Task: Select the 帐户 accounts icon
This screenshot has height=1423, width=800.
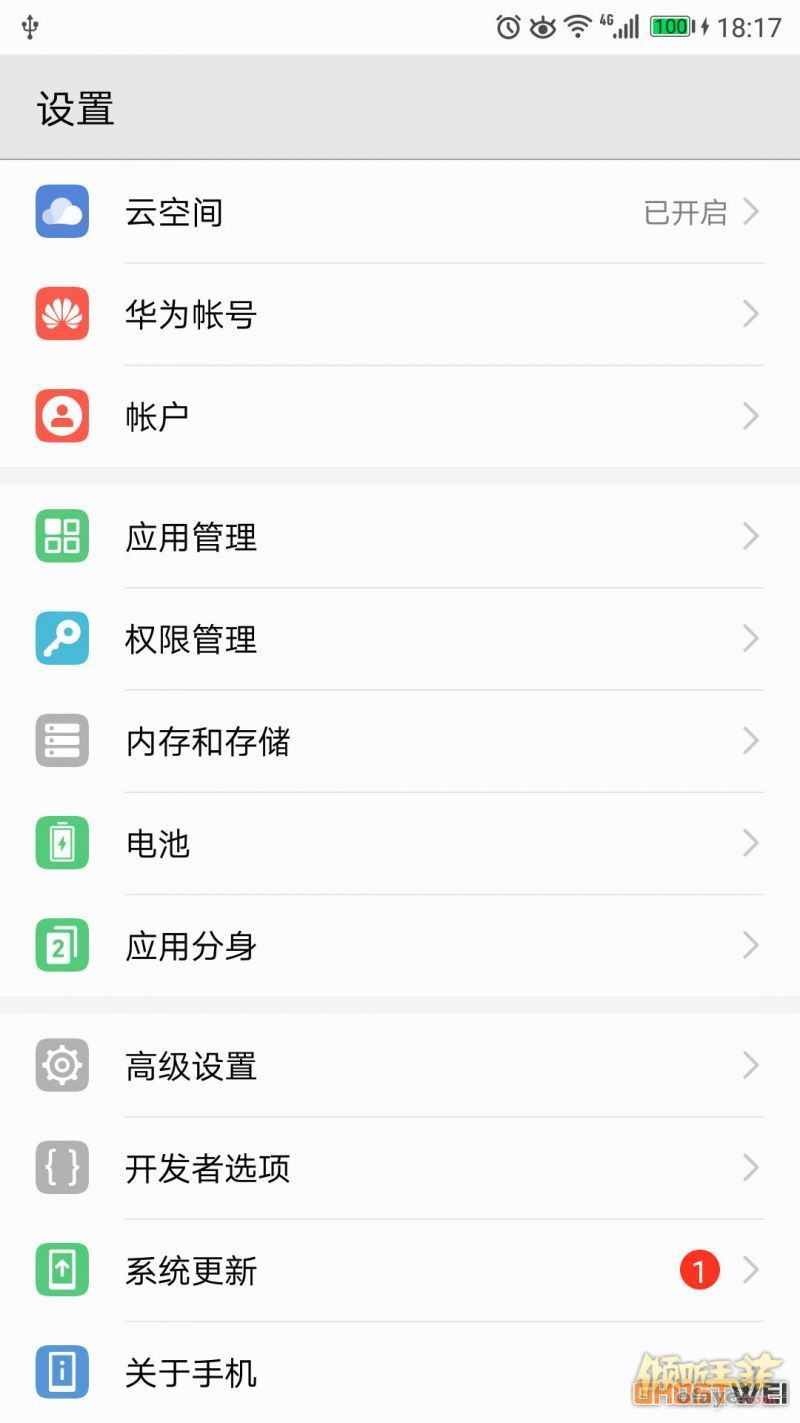Action: coord(61,415)
